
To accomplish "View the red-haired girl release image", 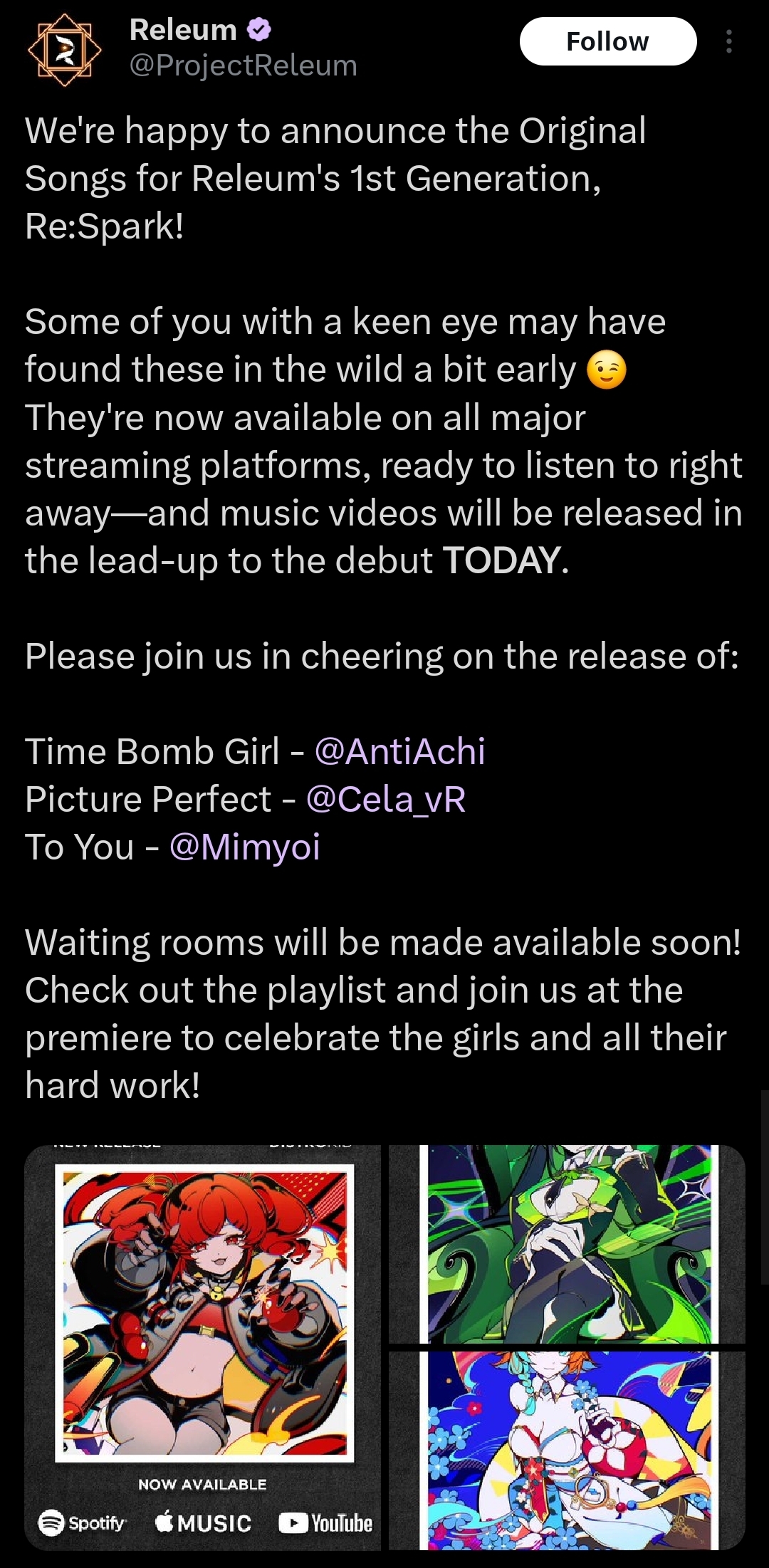I will pos(203,1347).
